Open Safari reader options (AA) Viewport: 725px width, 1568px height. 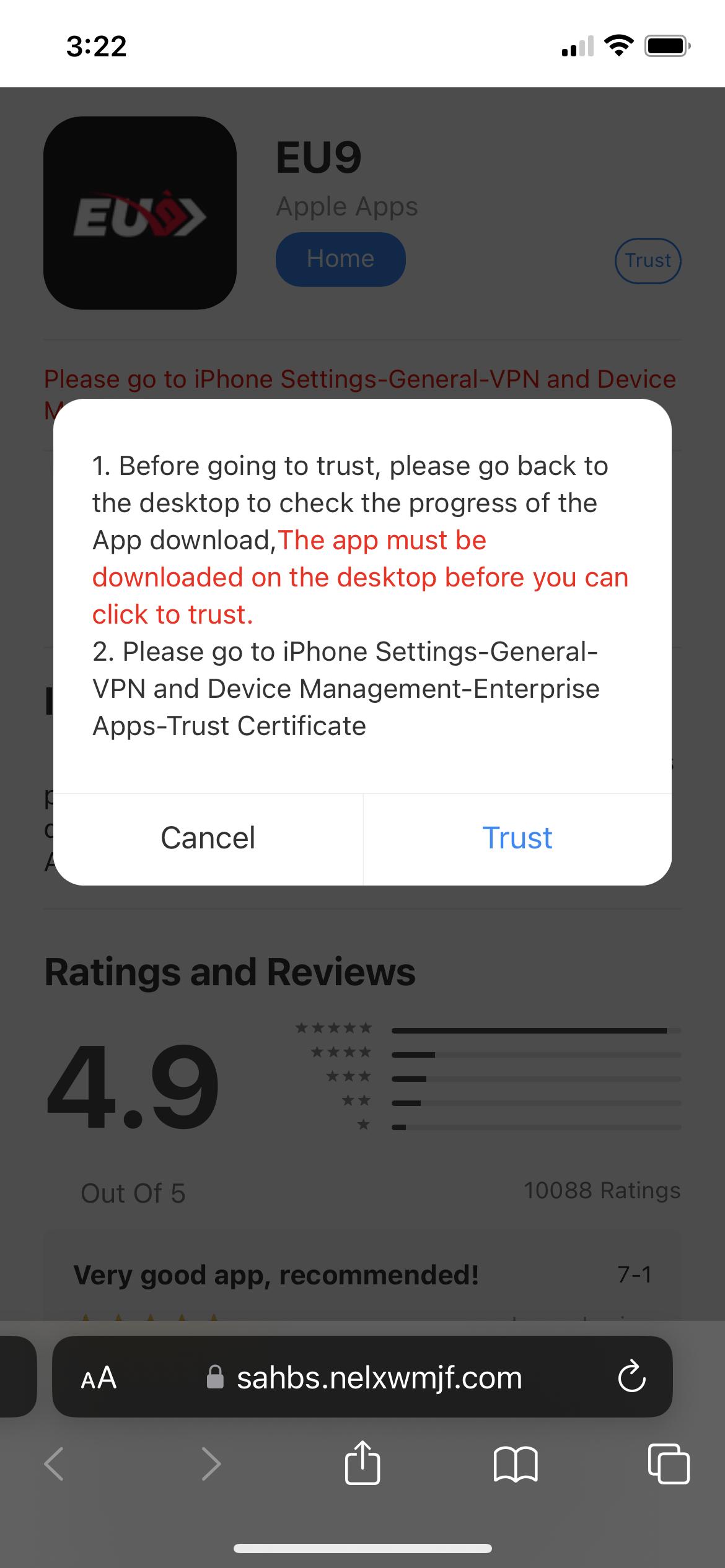(99, 1378)
